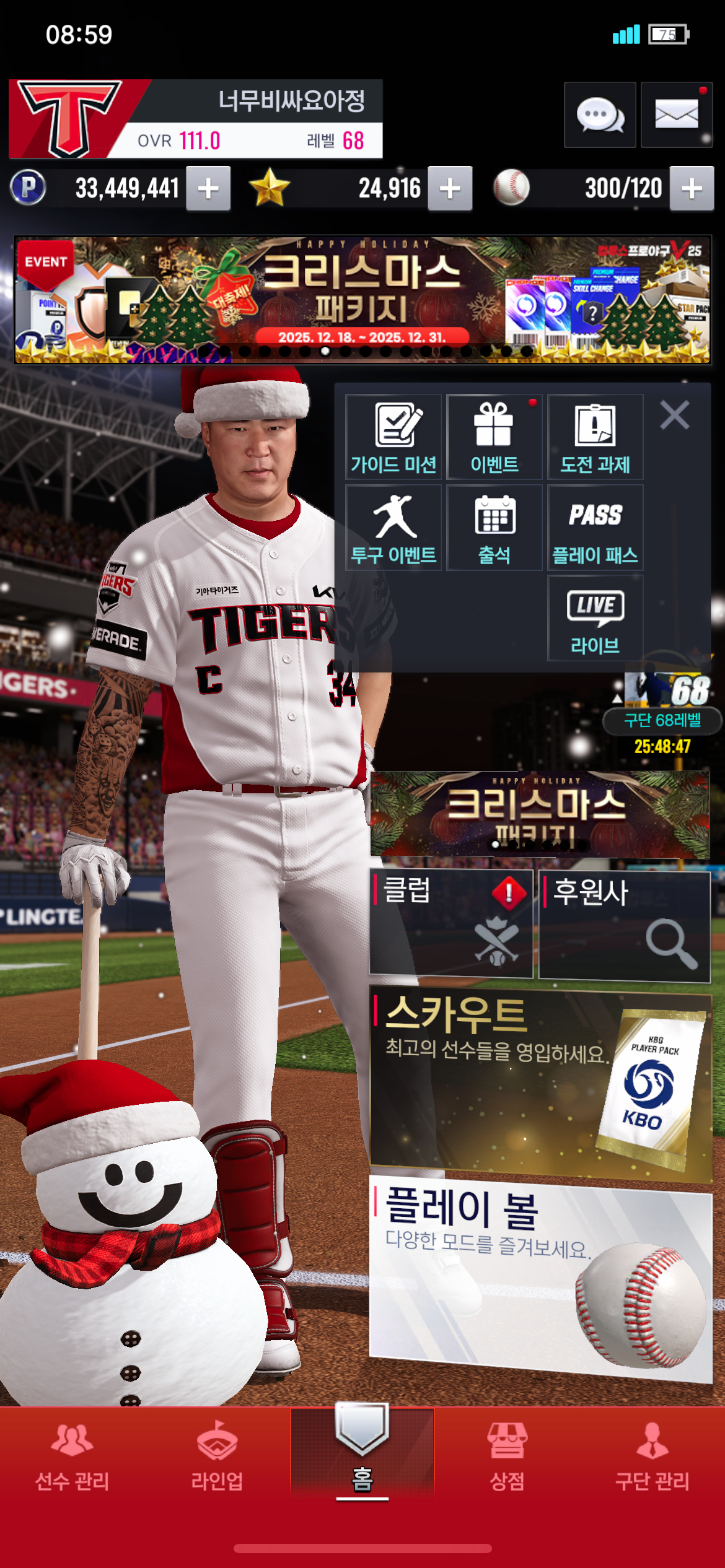
Task: Open the chat speech bubble icon
Action: [599, 115]
